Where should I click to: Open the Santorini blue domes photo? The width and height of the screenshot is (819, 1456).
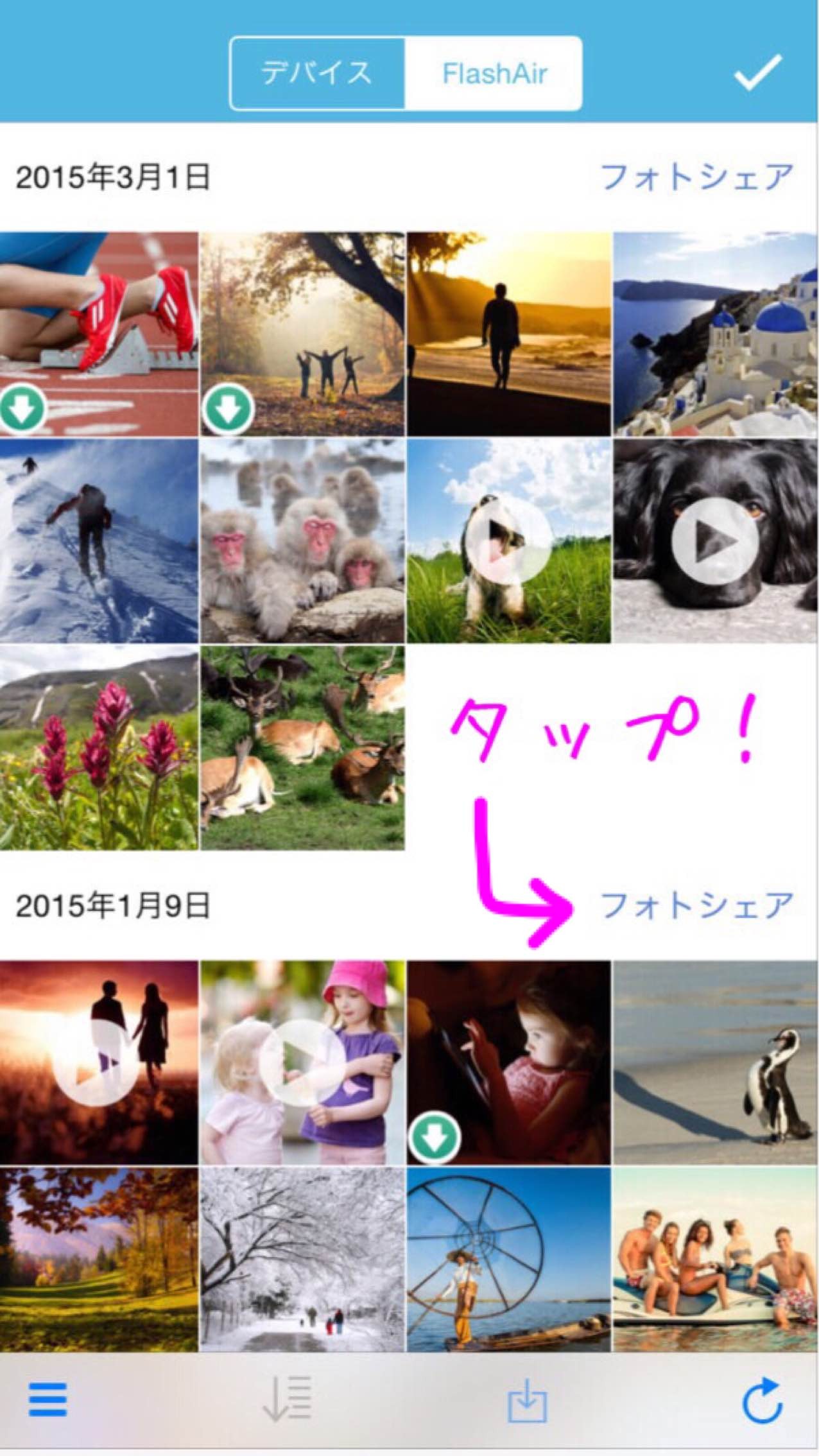pos(715,334)
